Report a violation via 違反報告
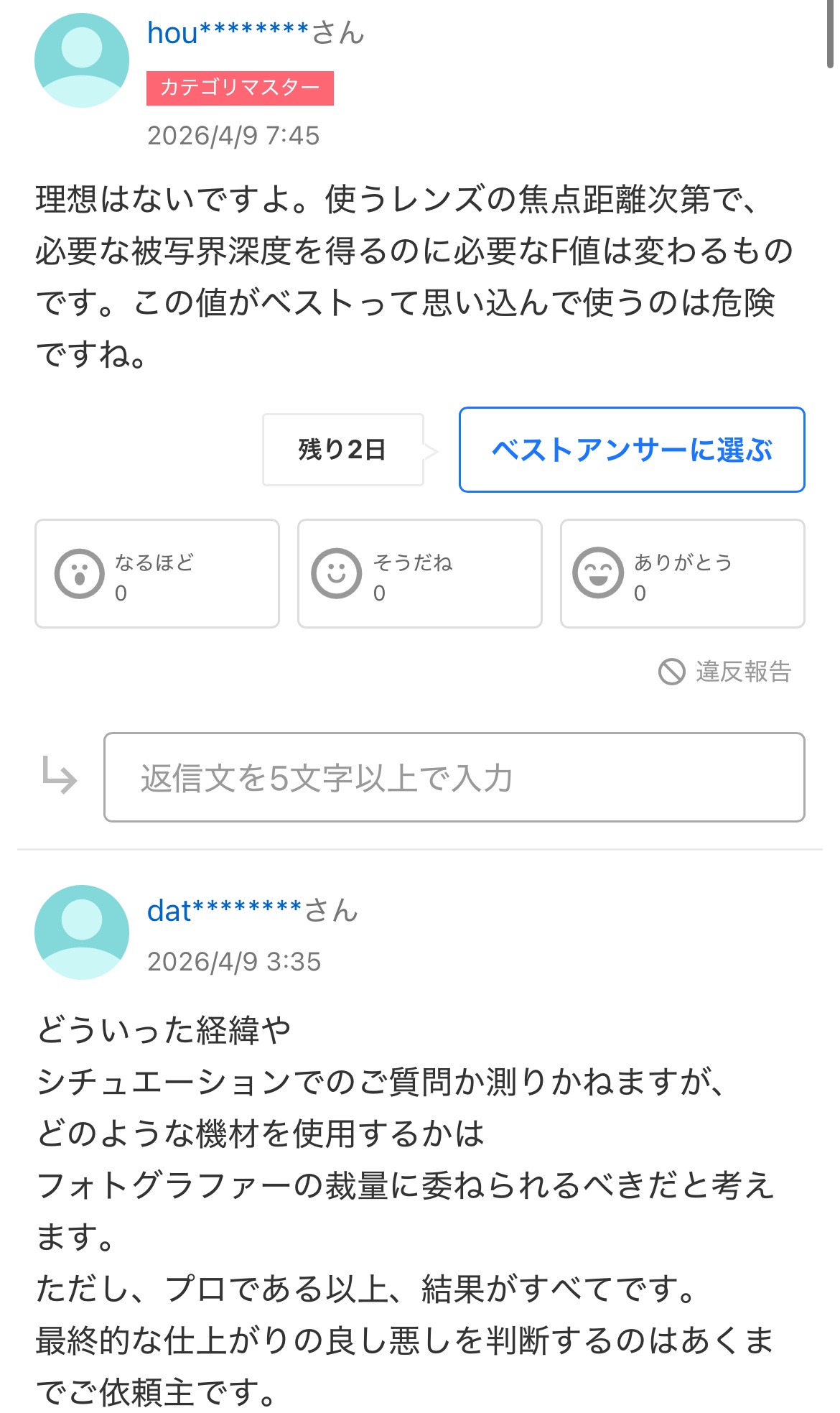Screen dimensions: 840x1413 [x=725, y=672]
